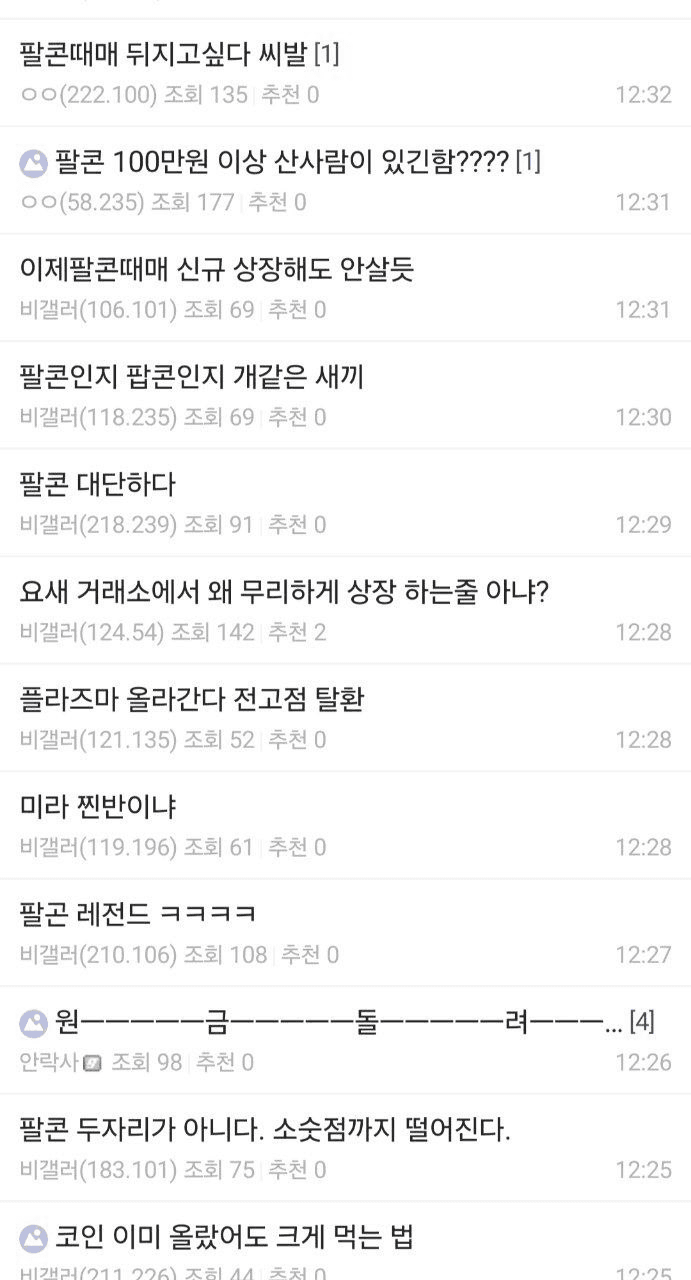Open post '팔콘 두자리가 아니다. 소숫점까지 떨어진다.'
This screenshot has width=691, height=1280.
point(265,1130)
